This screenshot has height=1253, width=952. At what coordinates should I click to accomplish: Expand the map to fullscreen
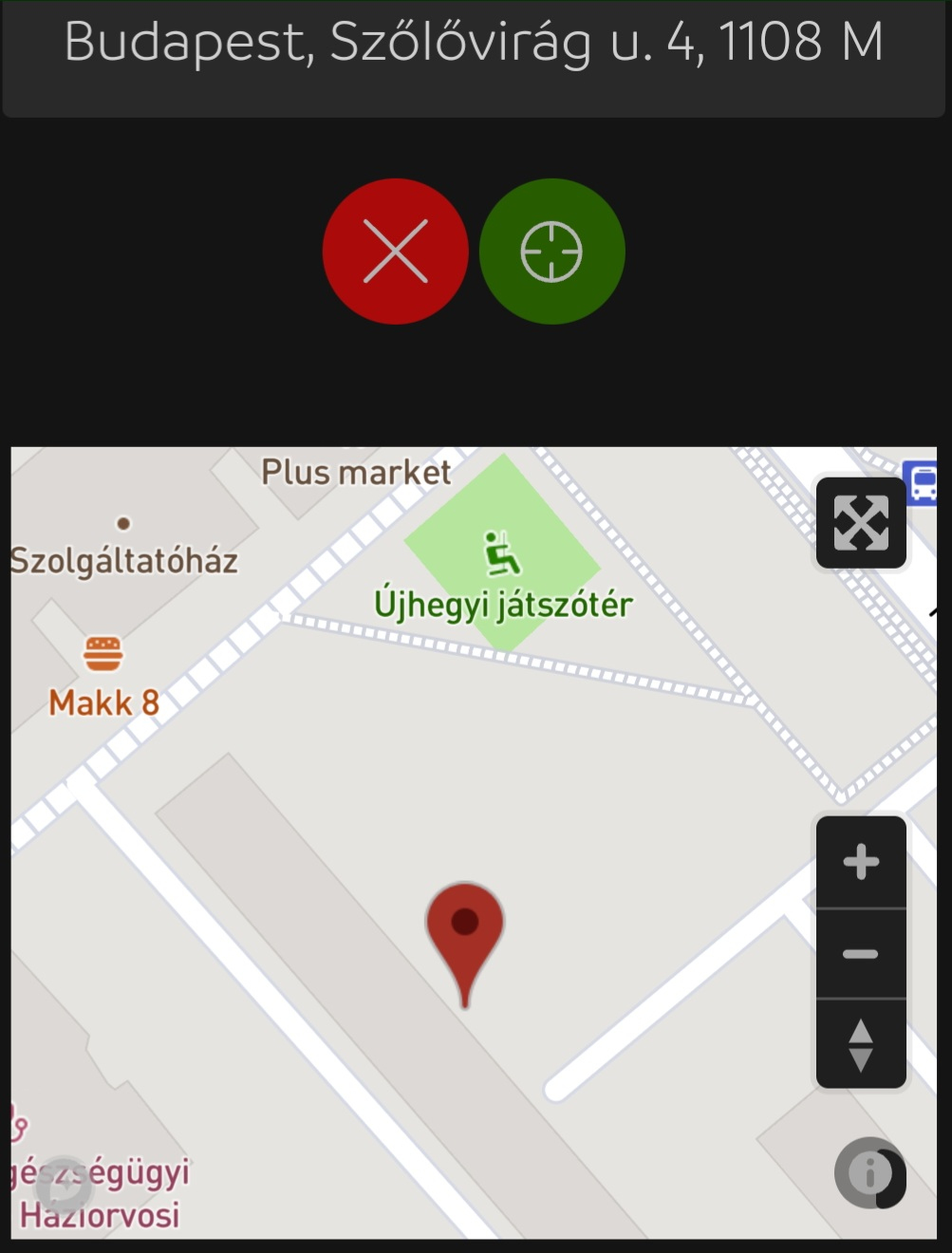point(861,522)
